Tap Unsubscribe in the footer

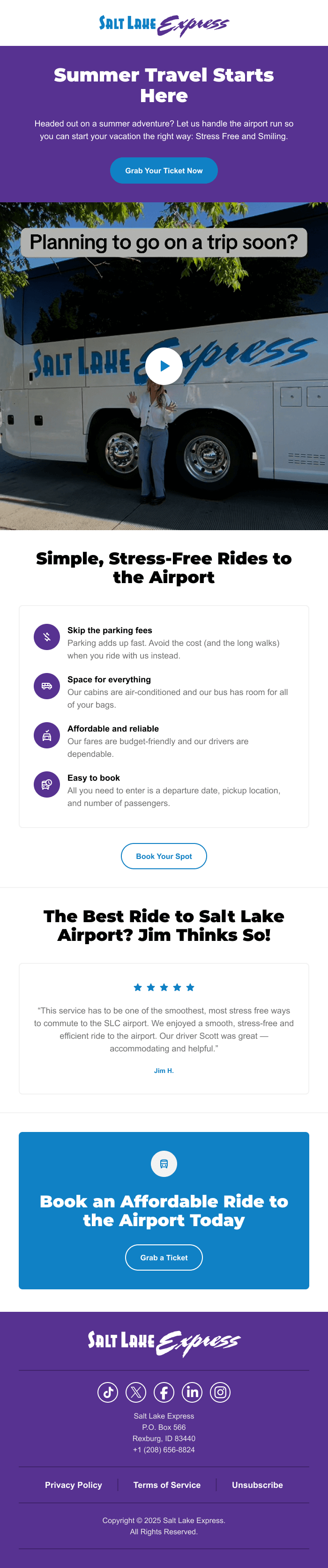pos(257,1485)
